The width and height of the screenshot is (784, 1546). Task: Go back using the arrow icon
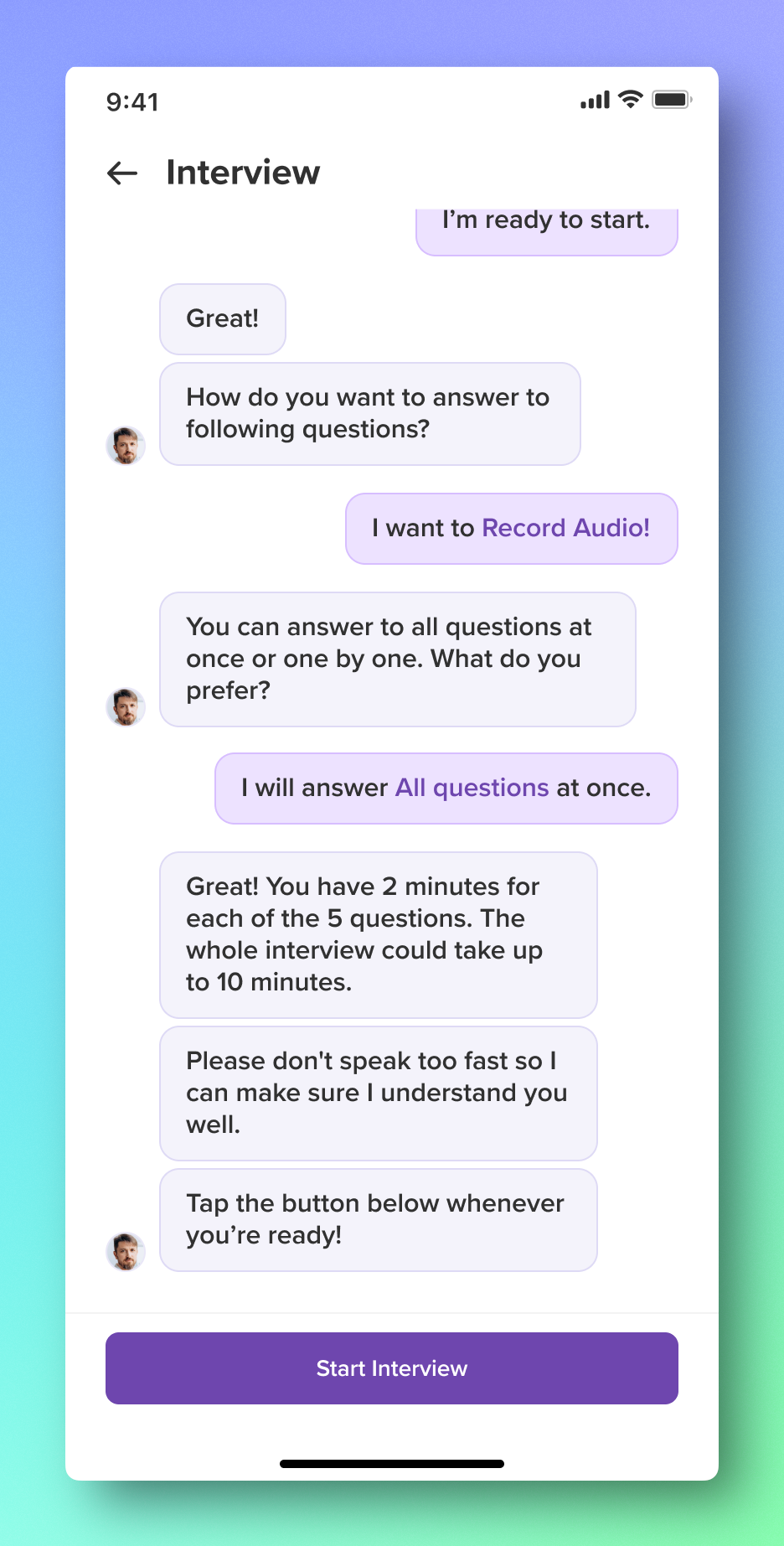tap(122, 173)
